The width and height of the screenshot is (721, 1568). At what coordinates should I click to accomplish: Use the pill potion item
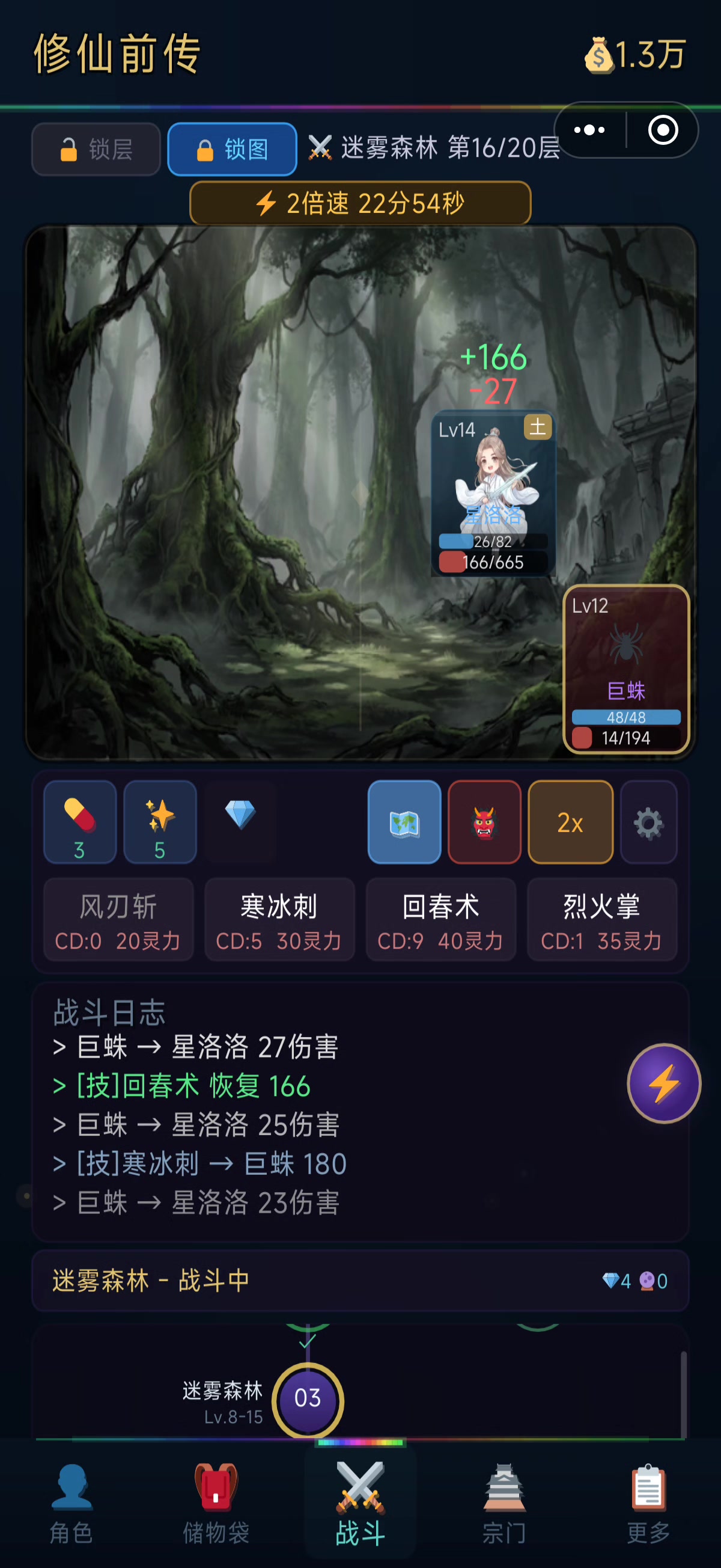80,822
